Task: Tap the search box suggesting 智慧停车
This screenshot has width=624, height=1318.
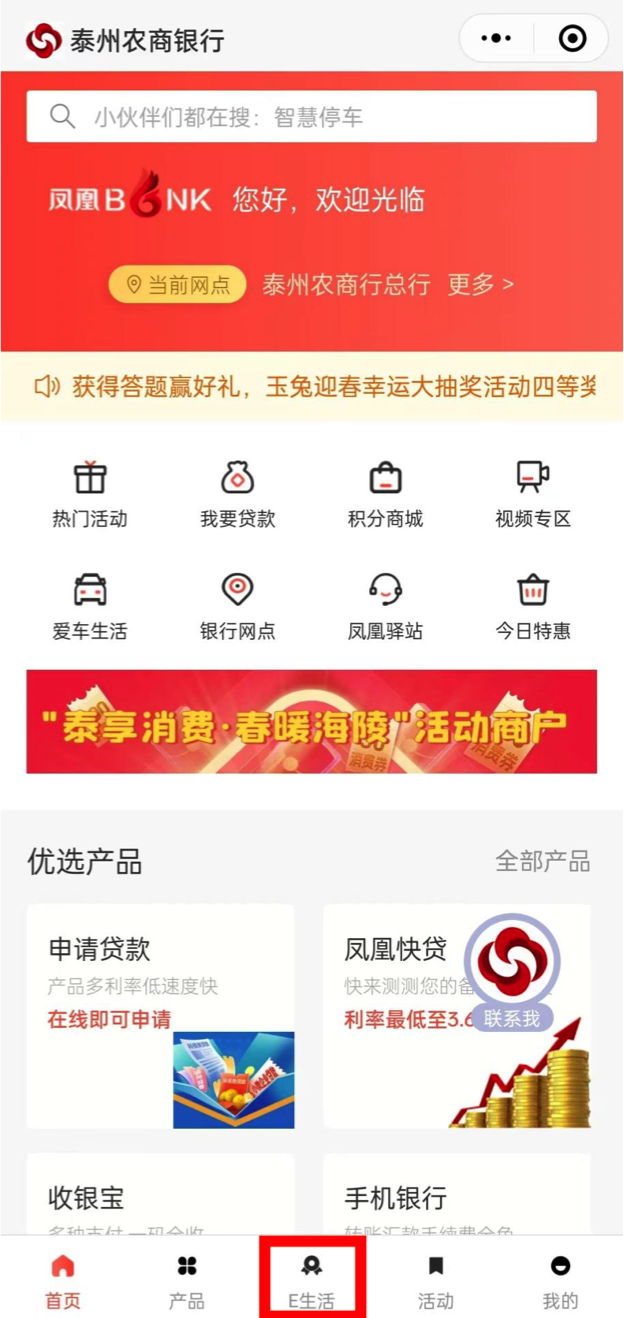Action: 311,117
